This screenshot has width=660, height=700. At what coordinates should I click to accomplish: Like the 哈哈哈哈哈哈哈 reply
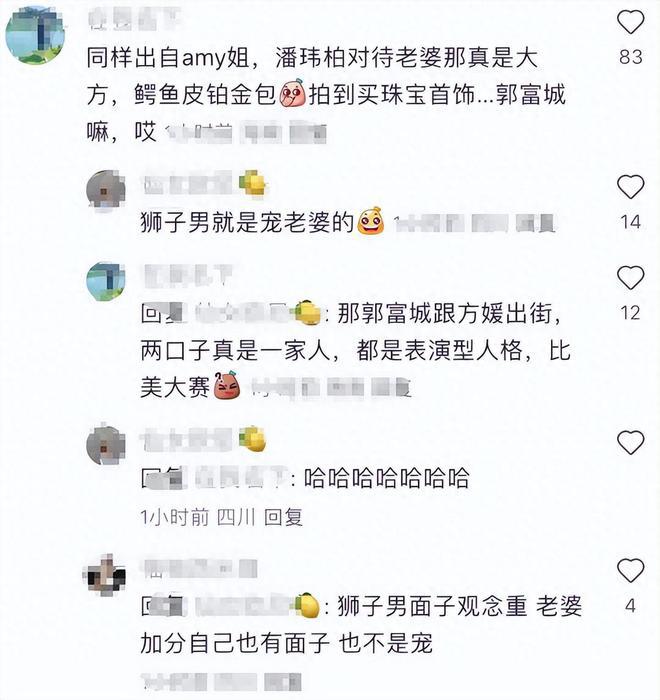(630, 442)
